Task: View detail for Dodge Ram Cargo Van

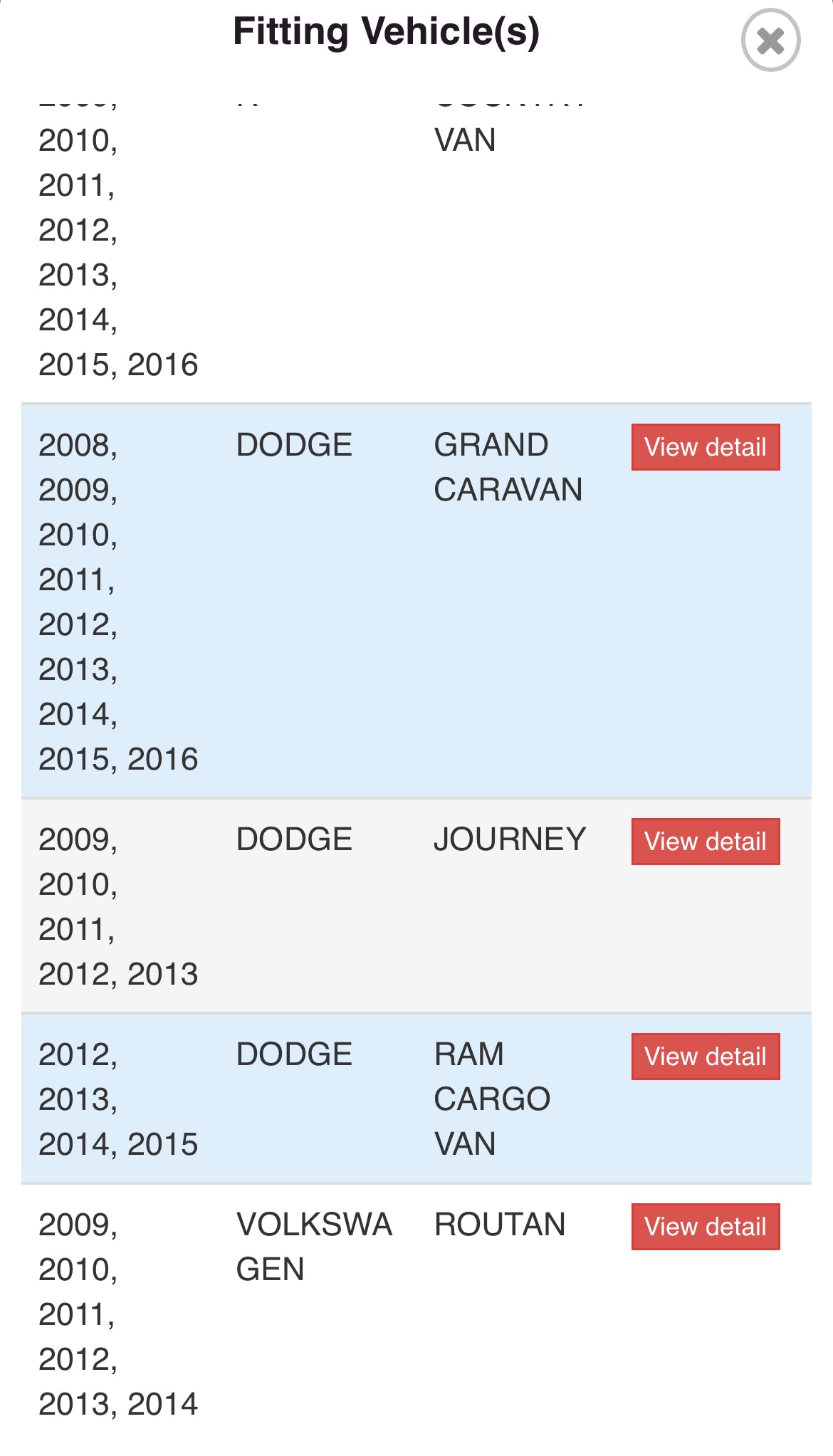Action: click(705, 1057)
